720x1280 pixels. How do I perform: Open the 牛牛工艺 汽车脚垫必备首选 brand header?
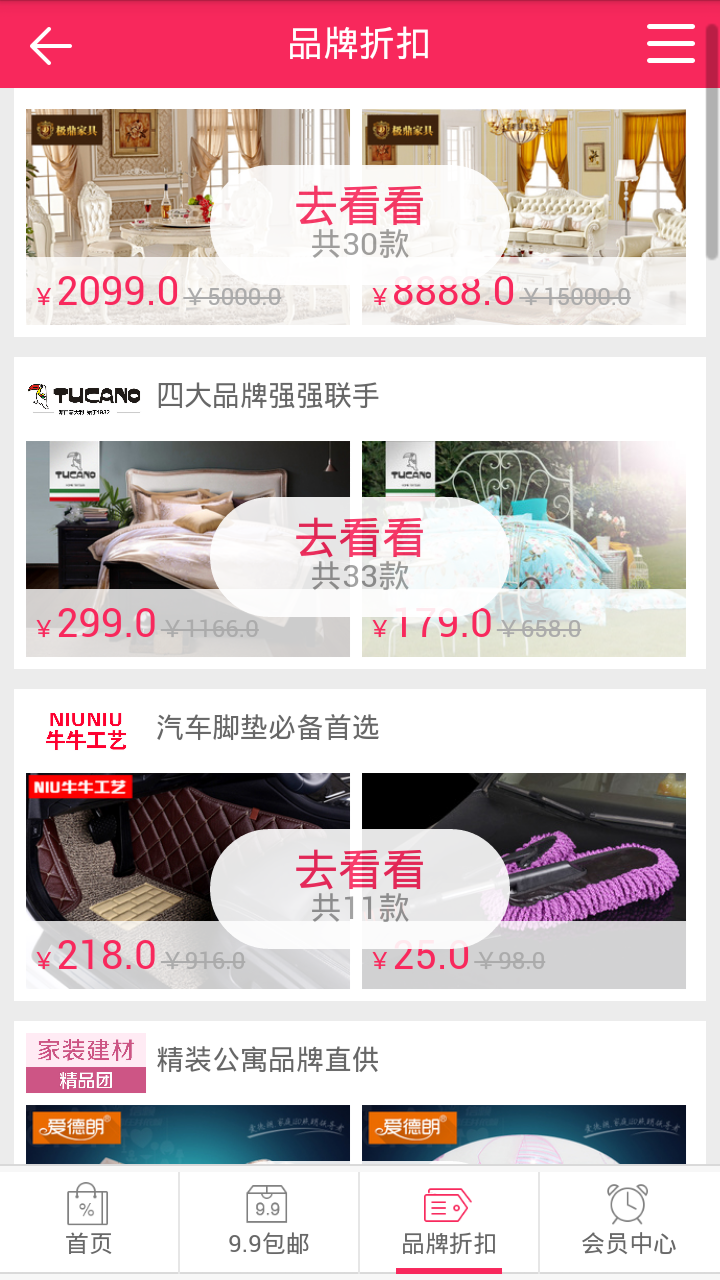tap(268, 728)
